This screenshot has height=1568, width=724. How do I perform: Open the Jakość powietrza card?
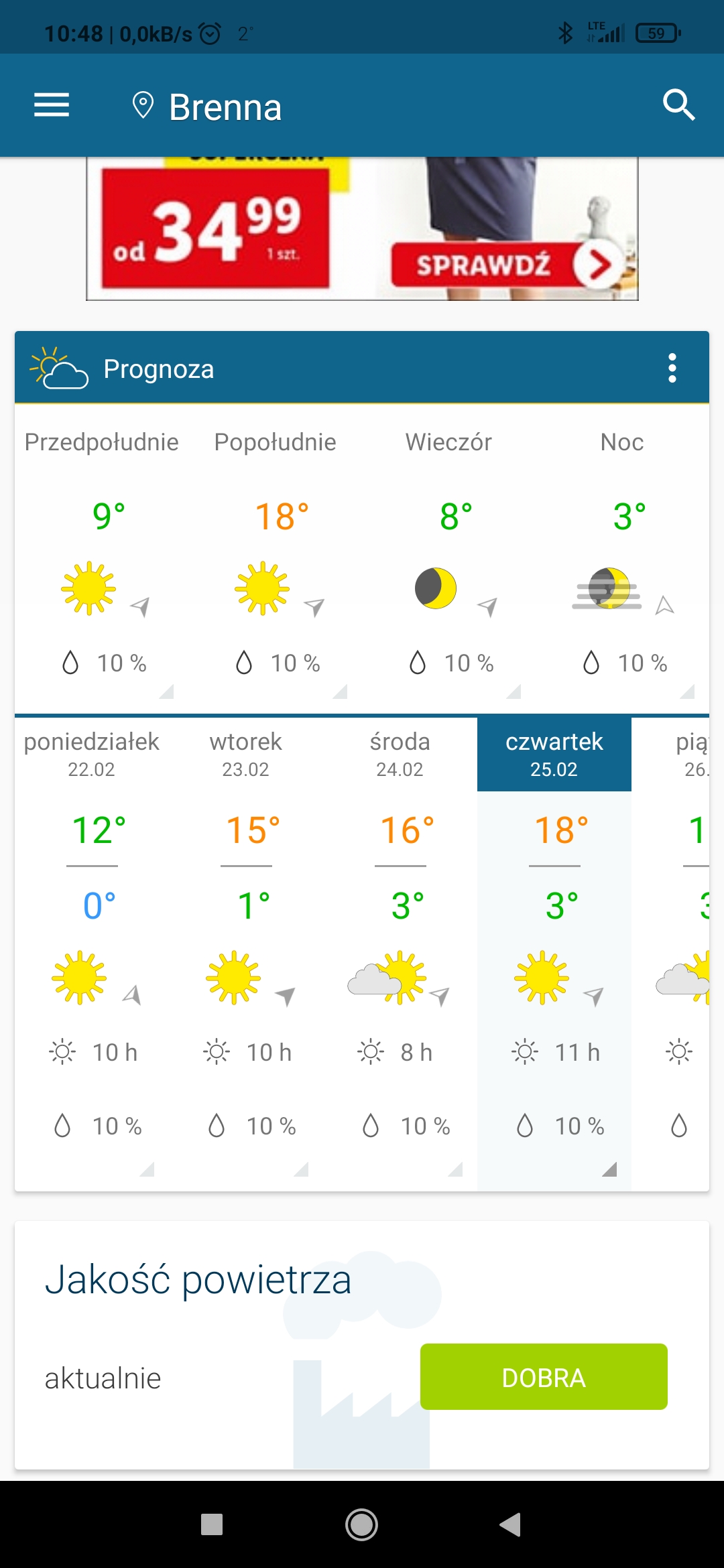point(362,1345)
